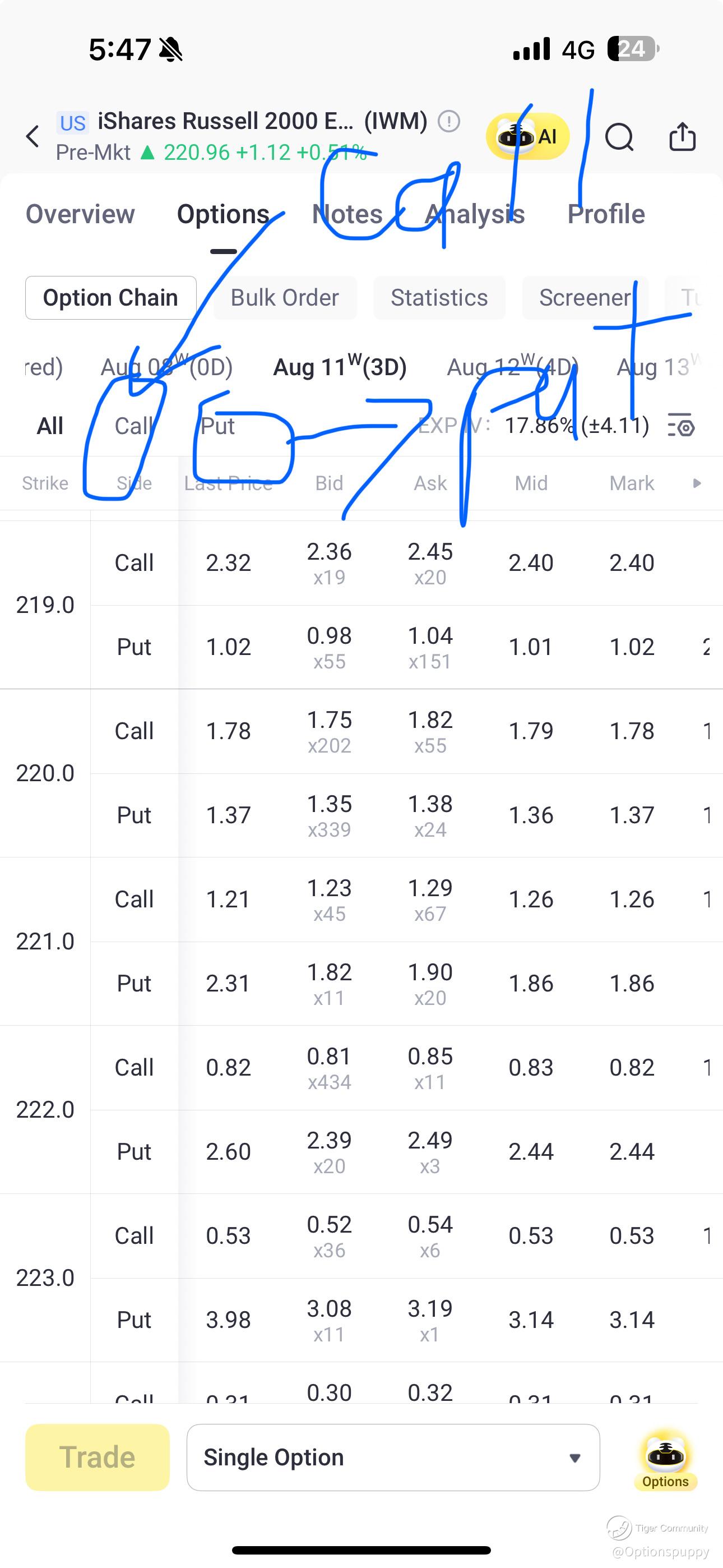Tap the Trade button
723x1568 pixels.
coord(98,1457)
